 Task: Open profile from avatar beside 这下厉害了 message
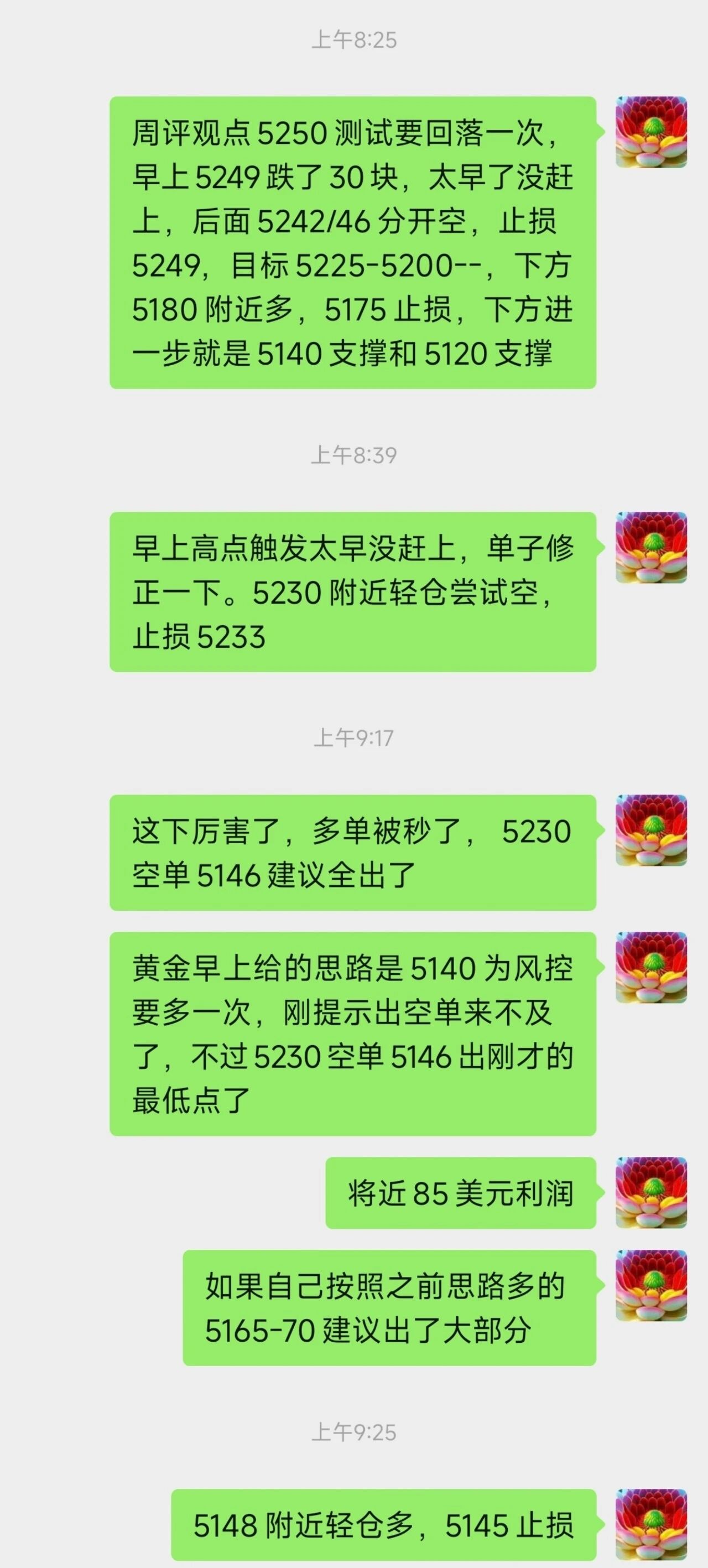(651, 830)
